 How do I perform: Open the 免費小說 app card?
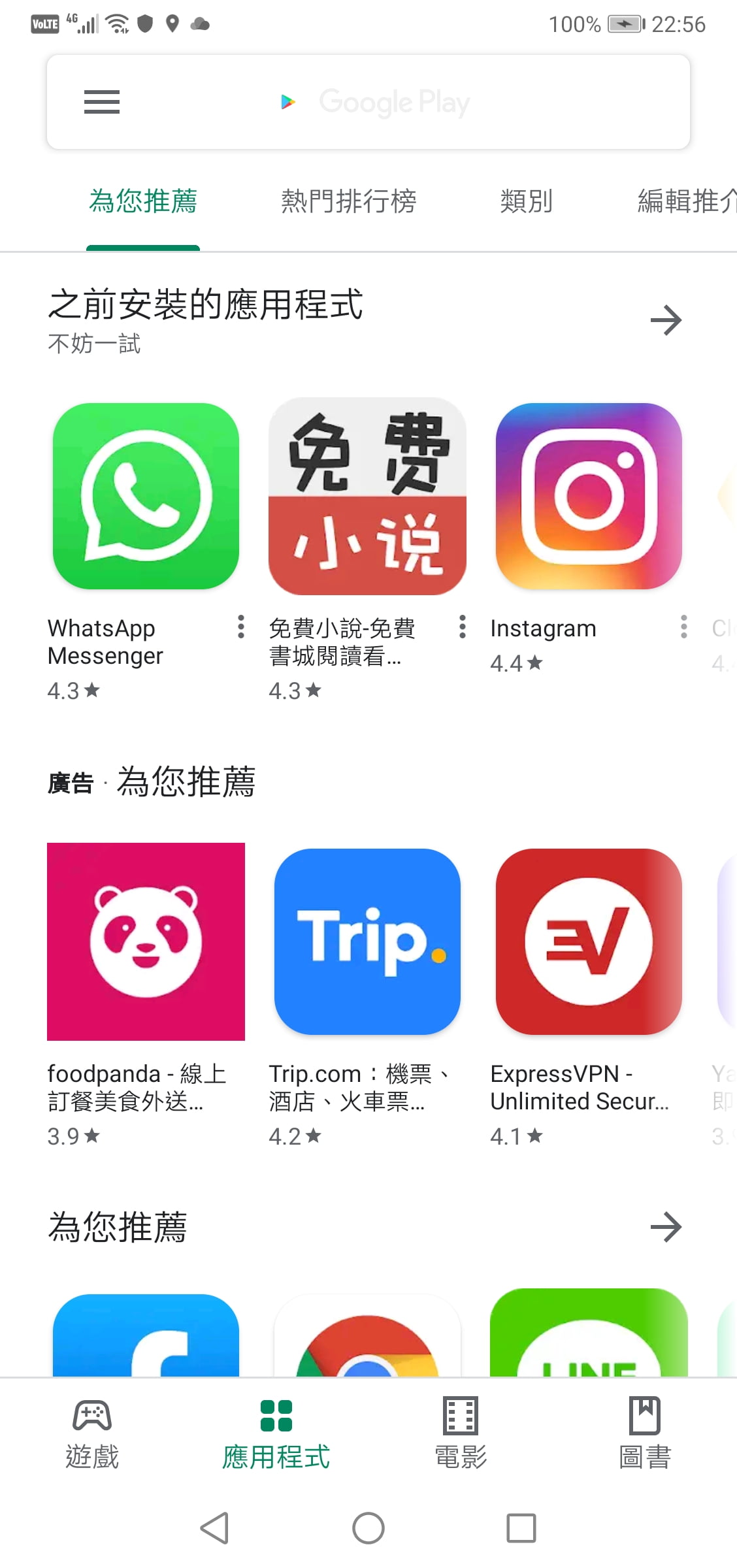click(x=367, y=497)
